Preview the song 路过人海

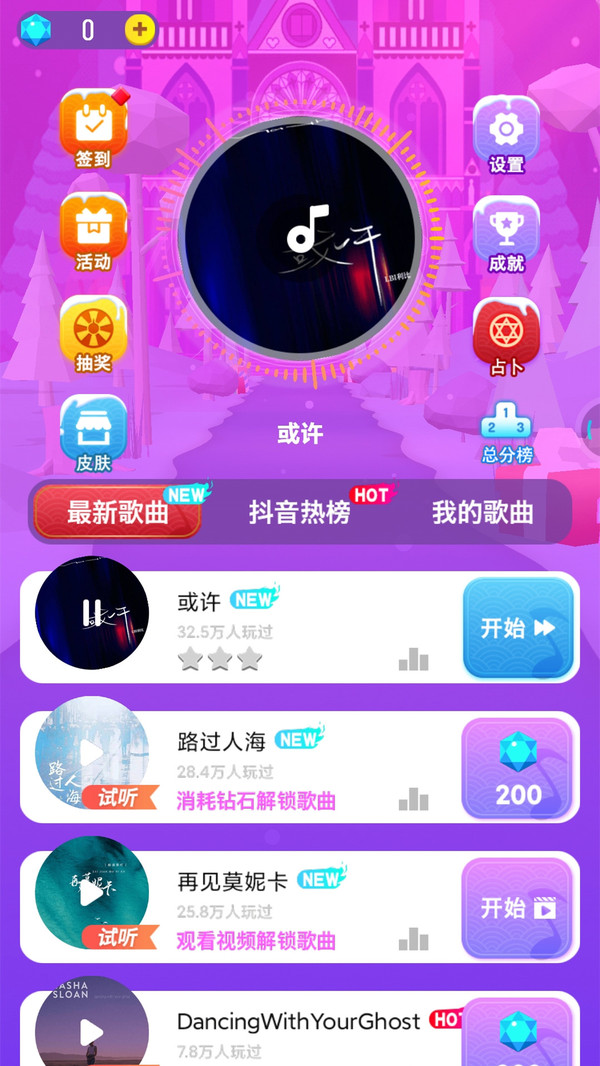pos(92,752)
